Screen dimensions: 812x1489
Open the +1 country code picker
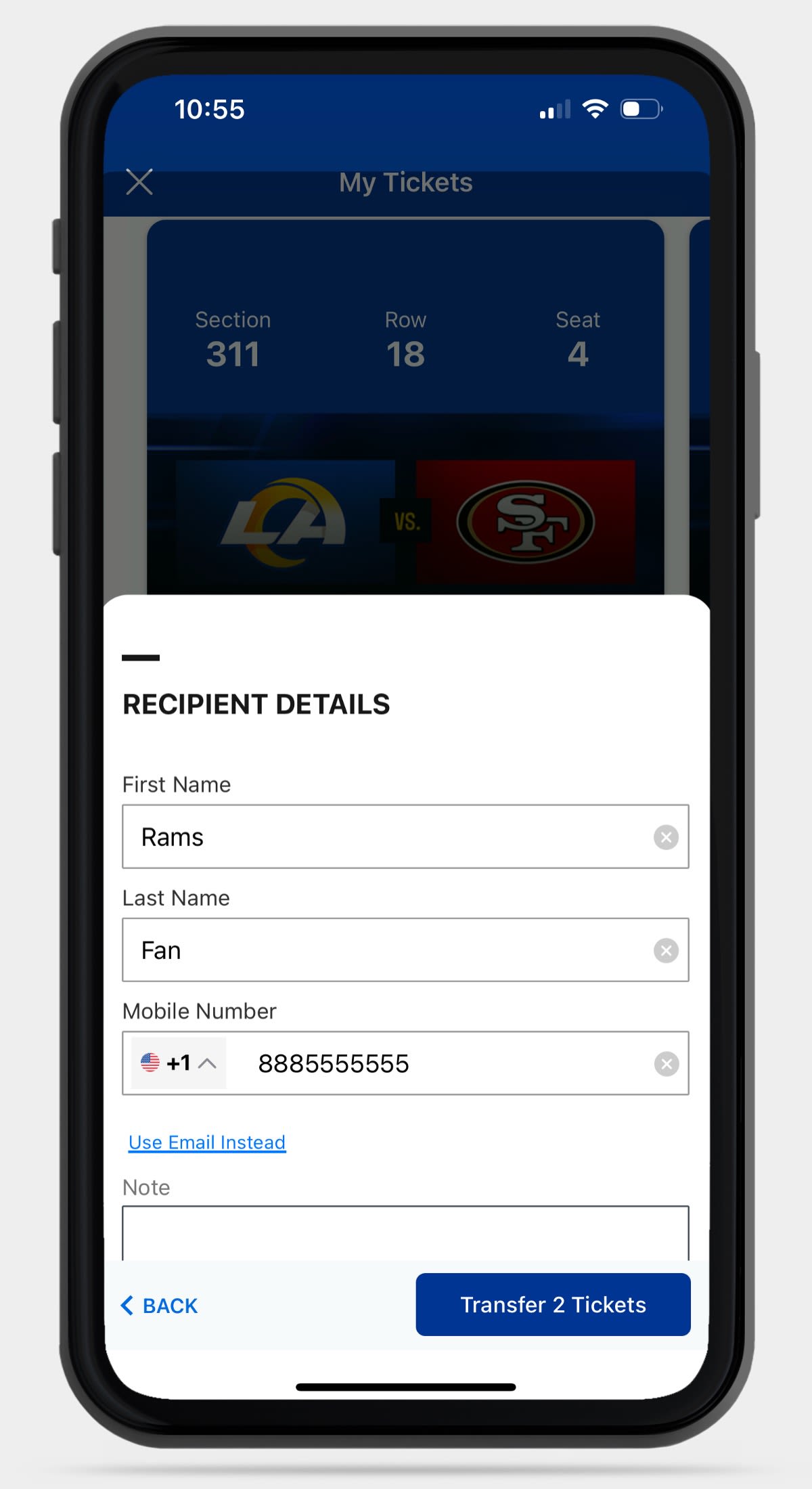(x=179, y=1063)
